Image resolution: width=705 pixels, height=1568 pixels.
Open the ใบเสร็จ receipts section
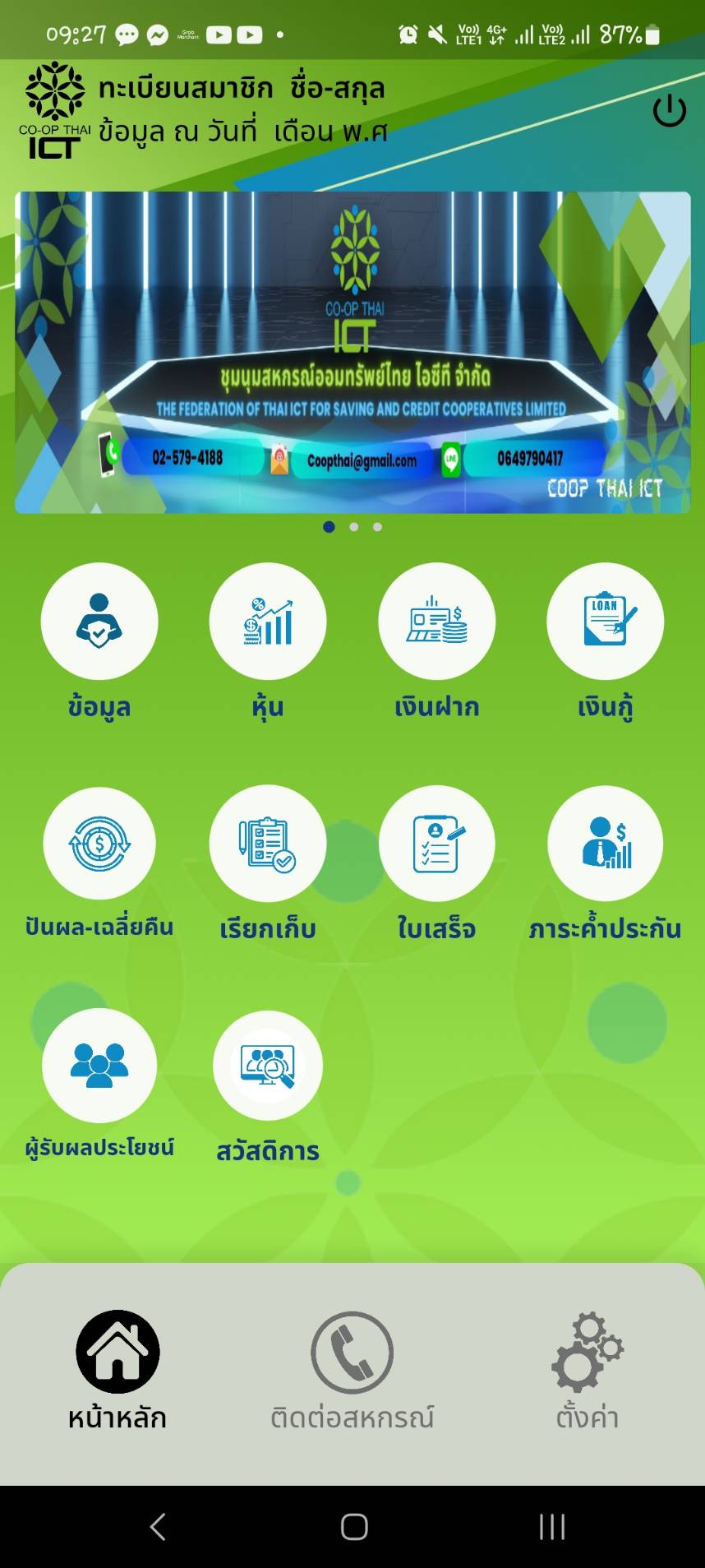click(436, 844)
